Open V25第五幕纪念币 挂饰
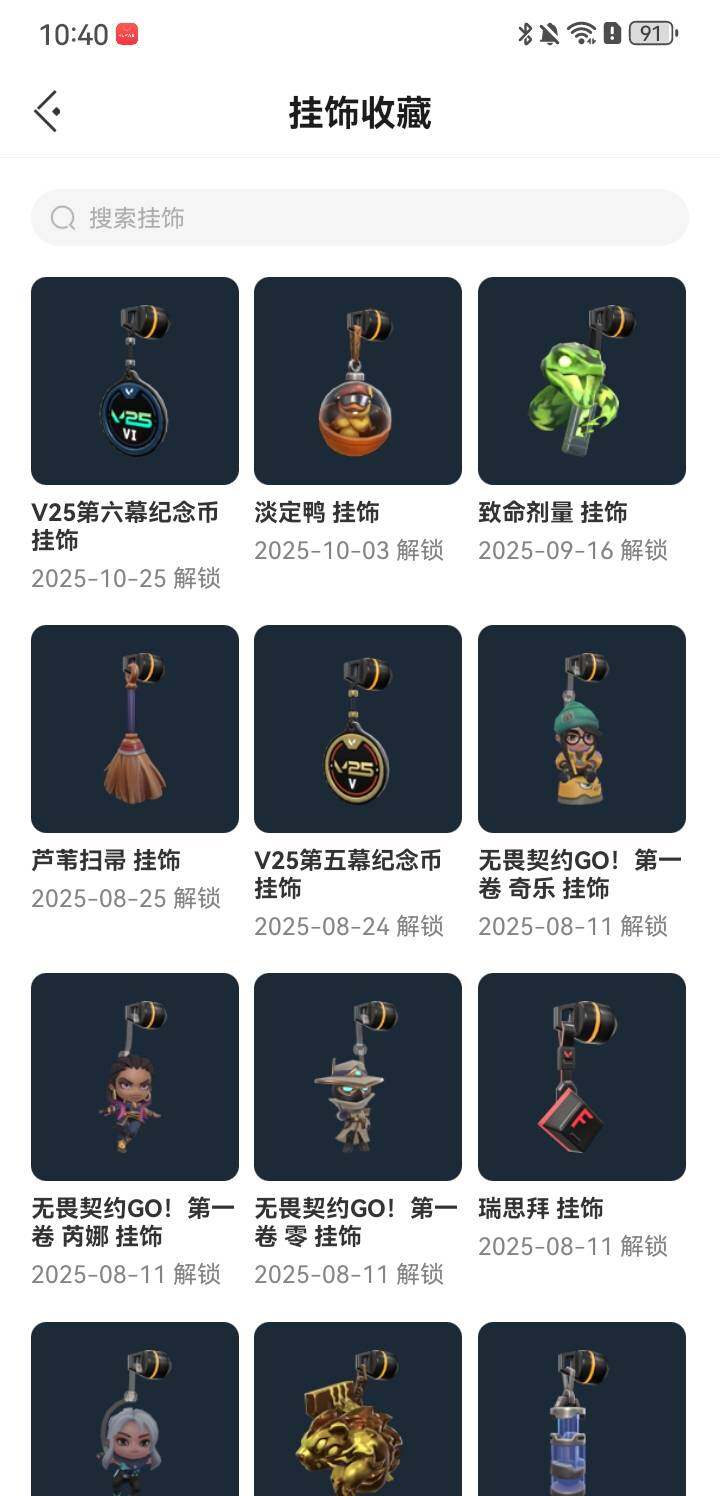The width and height of the screenshot is (720, 1496). pos(358,729)
